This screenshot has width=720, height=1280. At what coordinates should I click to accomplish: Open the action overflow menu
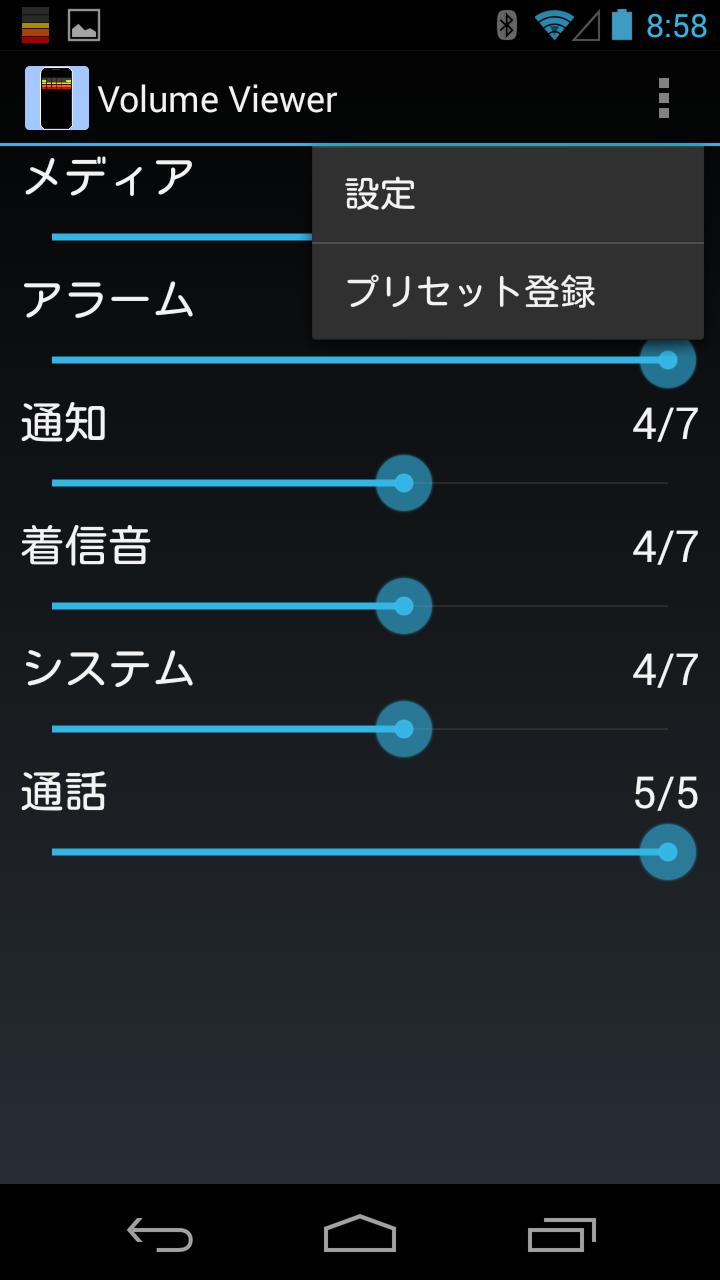pos(664,97)
